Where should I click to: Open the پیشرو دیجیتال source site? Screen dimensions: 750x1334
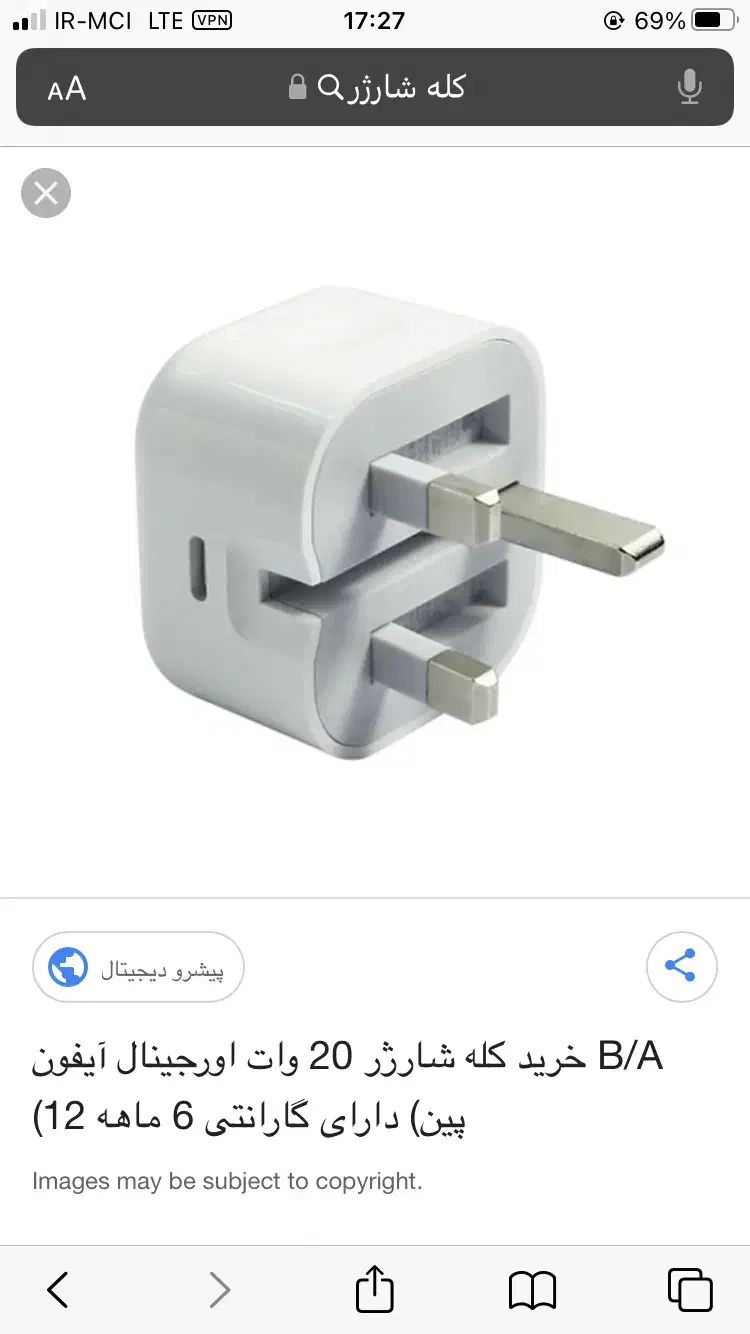point(139,967)
